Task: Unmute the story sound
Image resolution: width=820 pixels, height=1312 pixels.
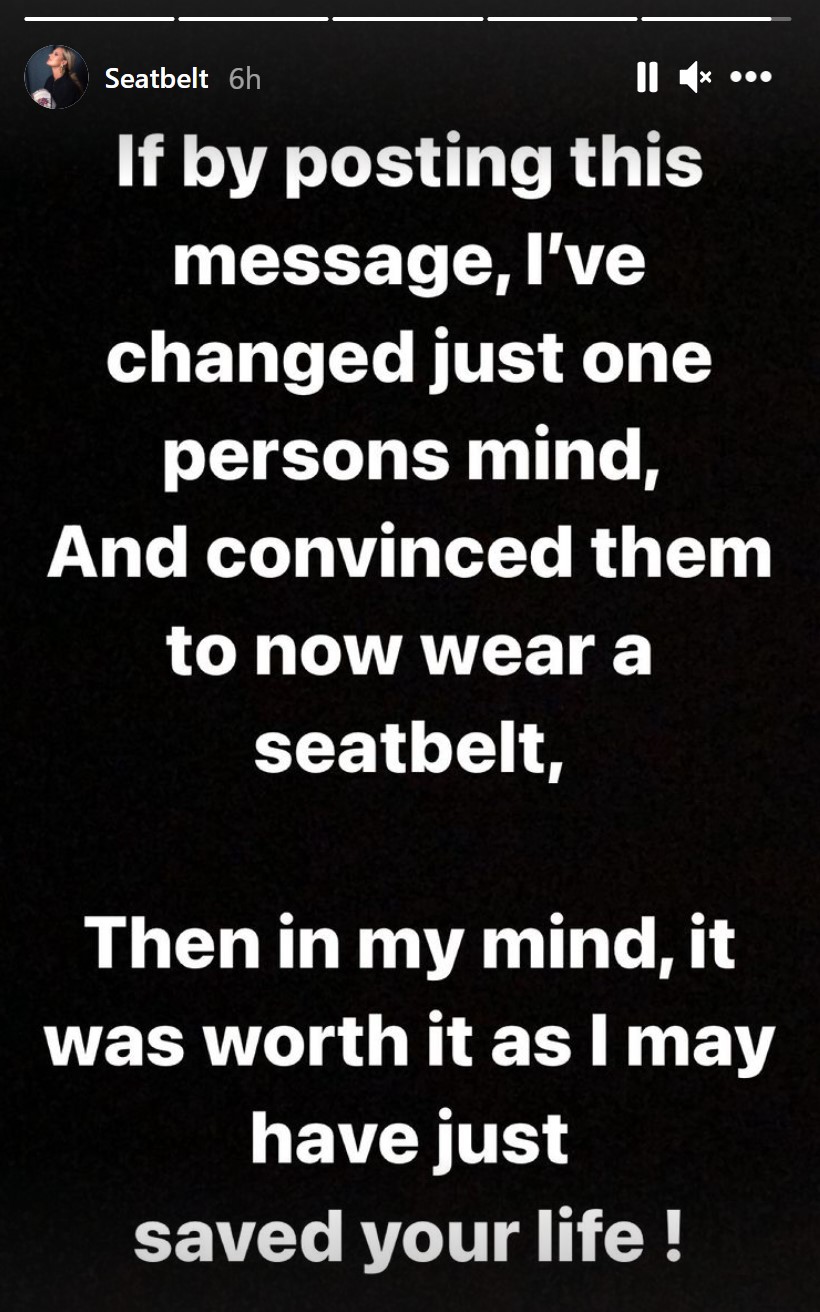Action: [x=695, y=77]
